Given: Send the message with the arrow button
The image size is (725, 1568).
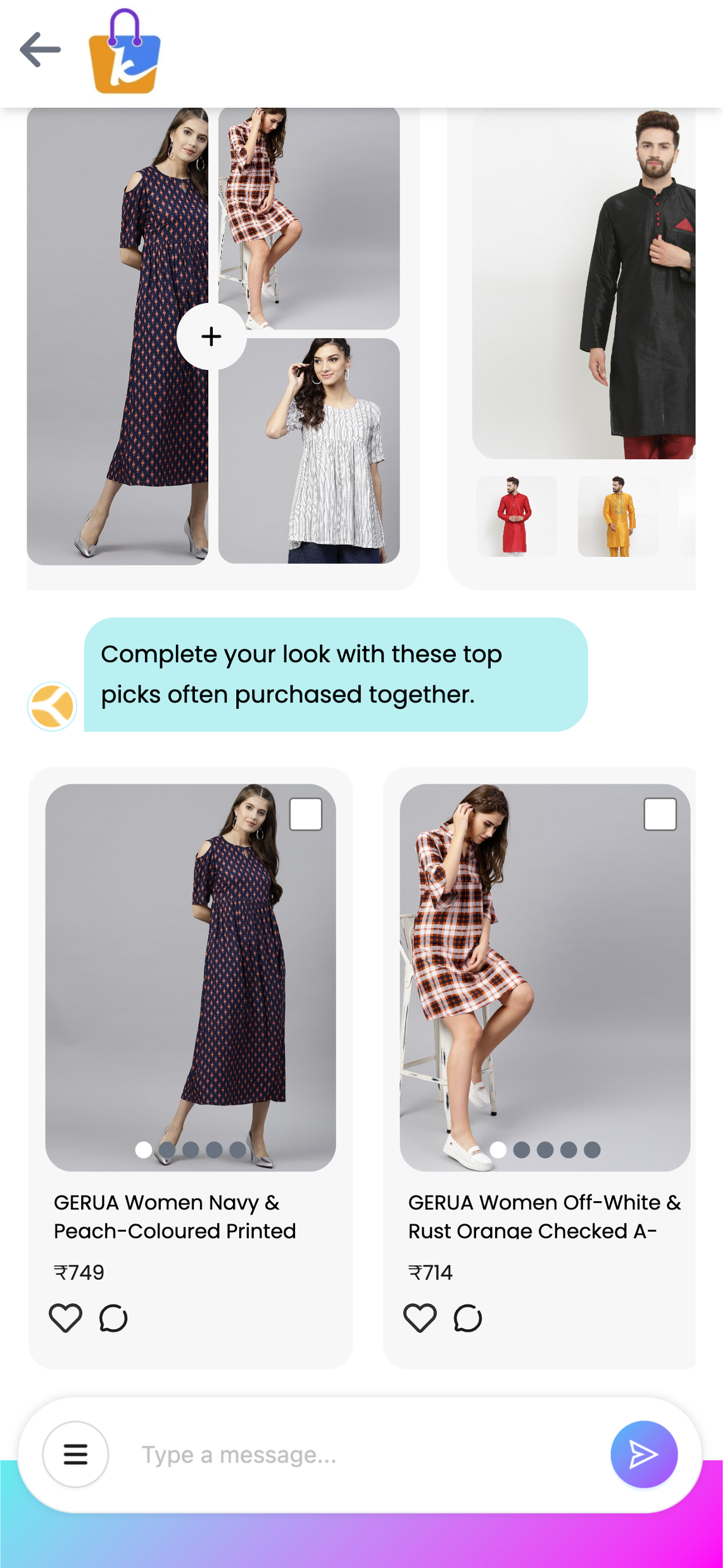Looking at the screenshot, I should 644,1454.
